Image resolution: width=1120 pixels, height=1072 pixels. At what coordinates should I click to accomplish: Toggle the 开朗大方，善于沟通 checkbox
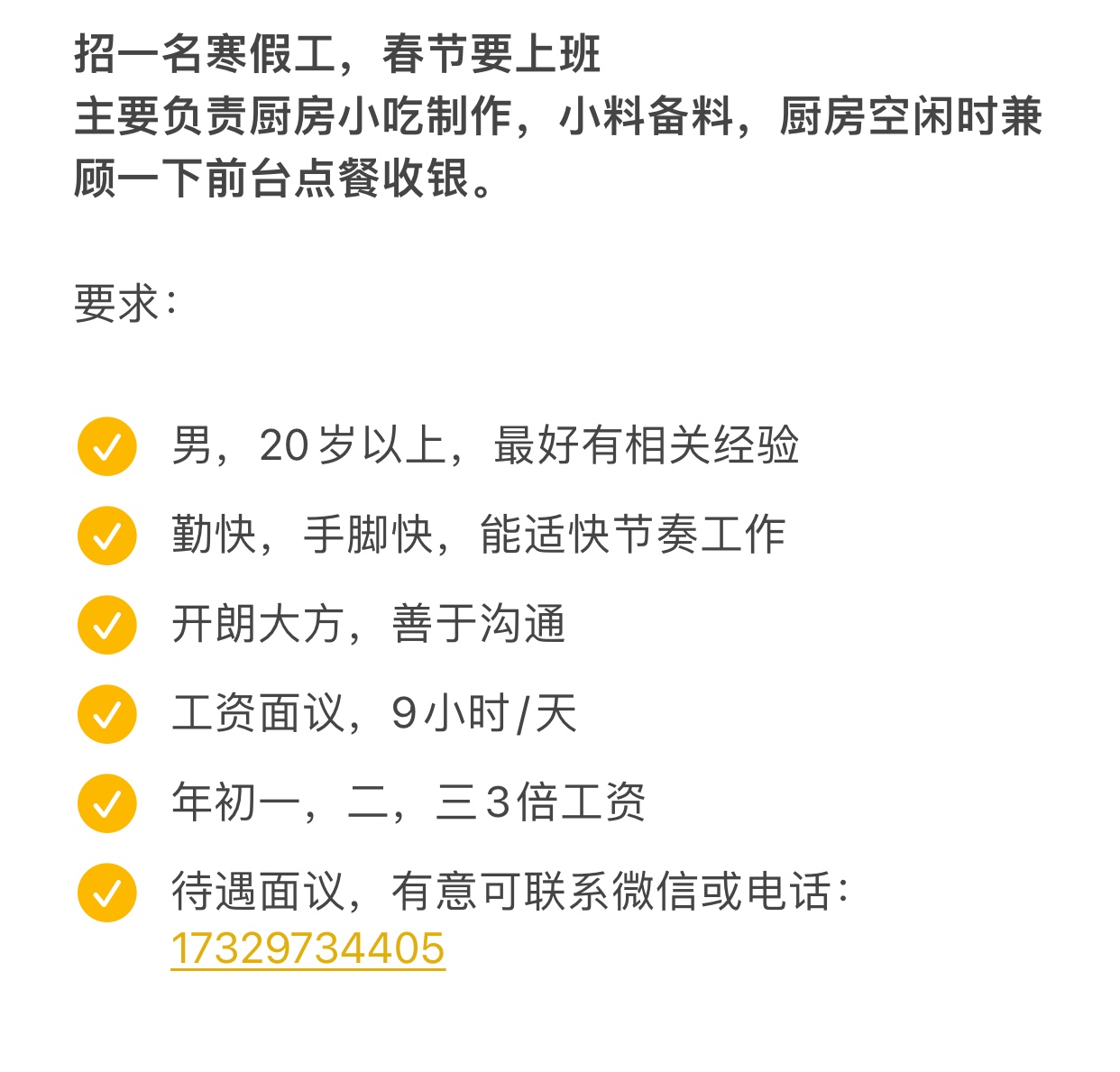pos(107,625)
